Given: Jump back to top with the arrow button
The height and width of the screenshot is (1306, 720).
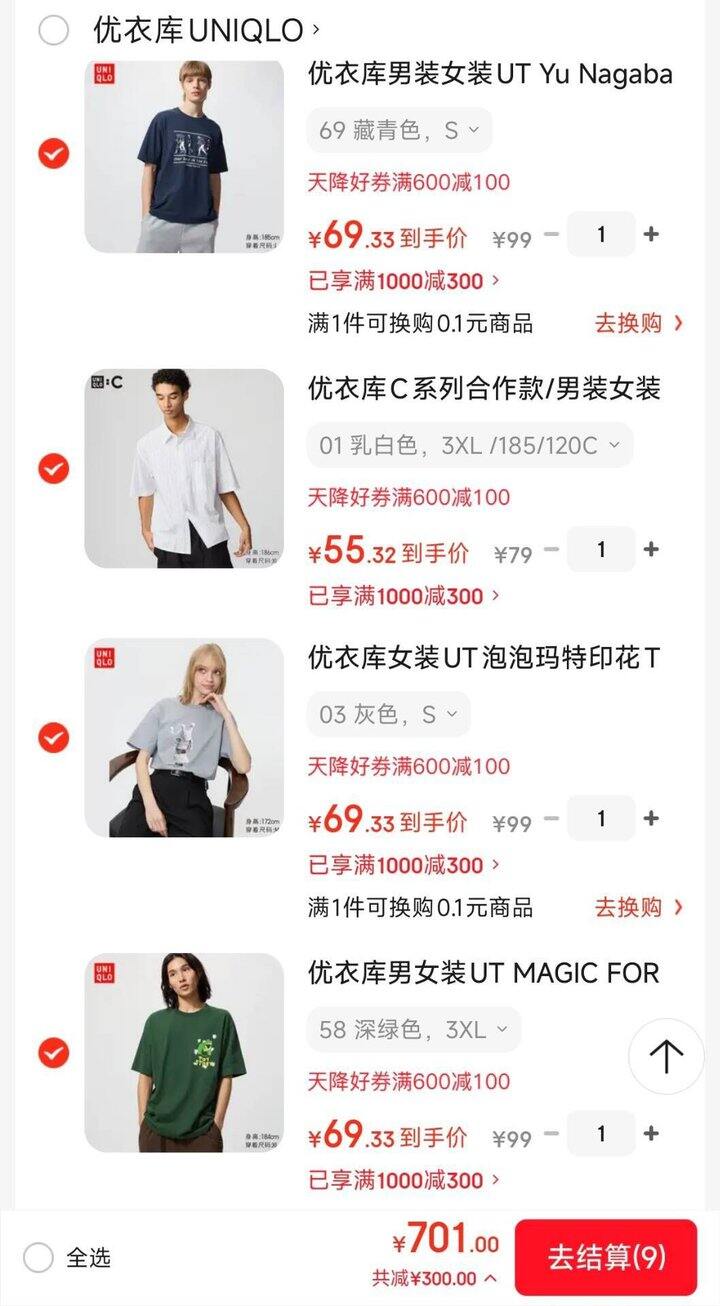Looking at the screenshot, I should click(x=666, y=1056).
